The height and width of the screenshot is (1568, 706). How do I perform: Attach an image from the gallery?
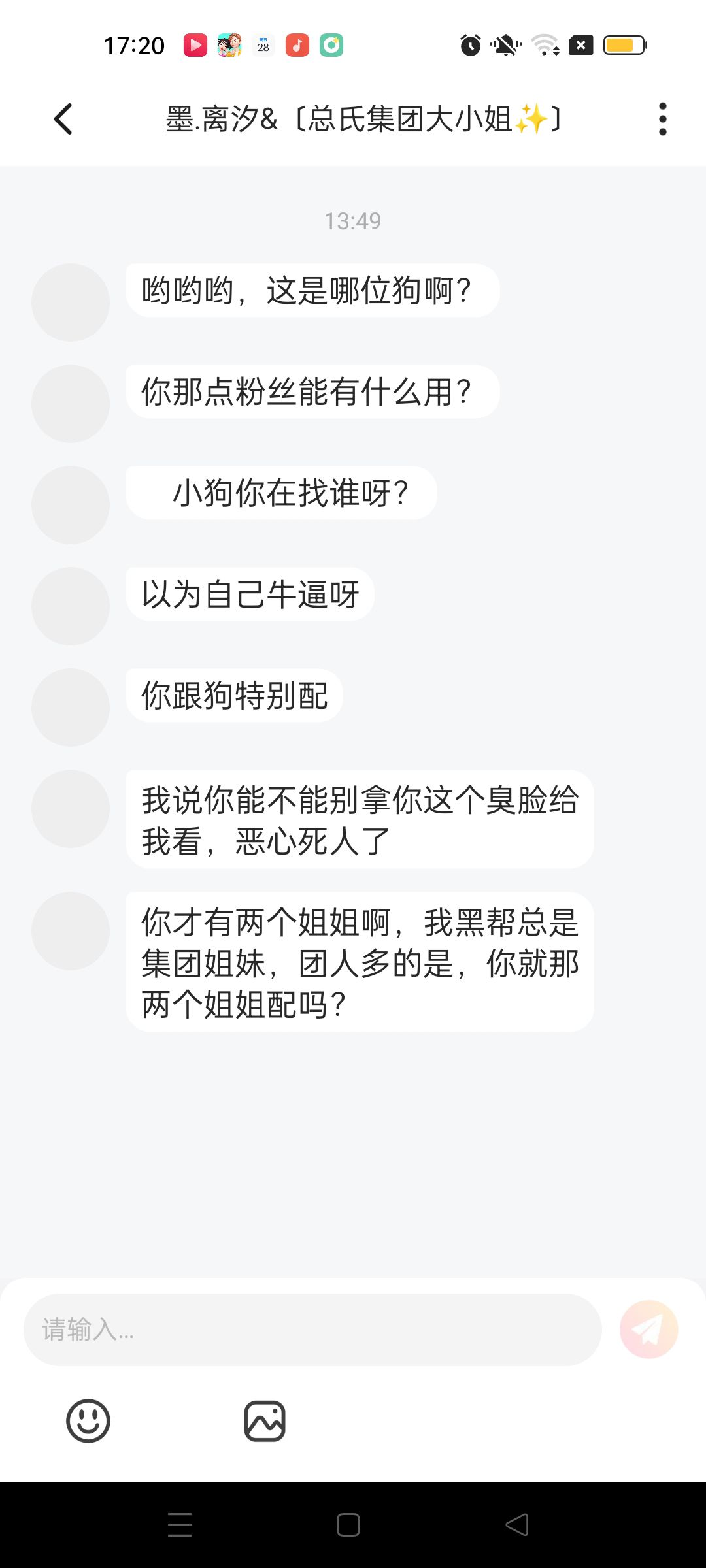pyautogui.click(x=265, y=1420)
